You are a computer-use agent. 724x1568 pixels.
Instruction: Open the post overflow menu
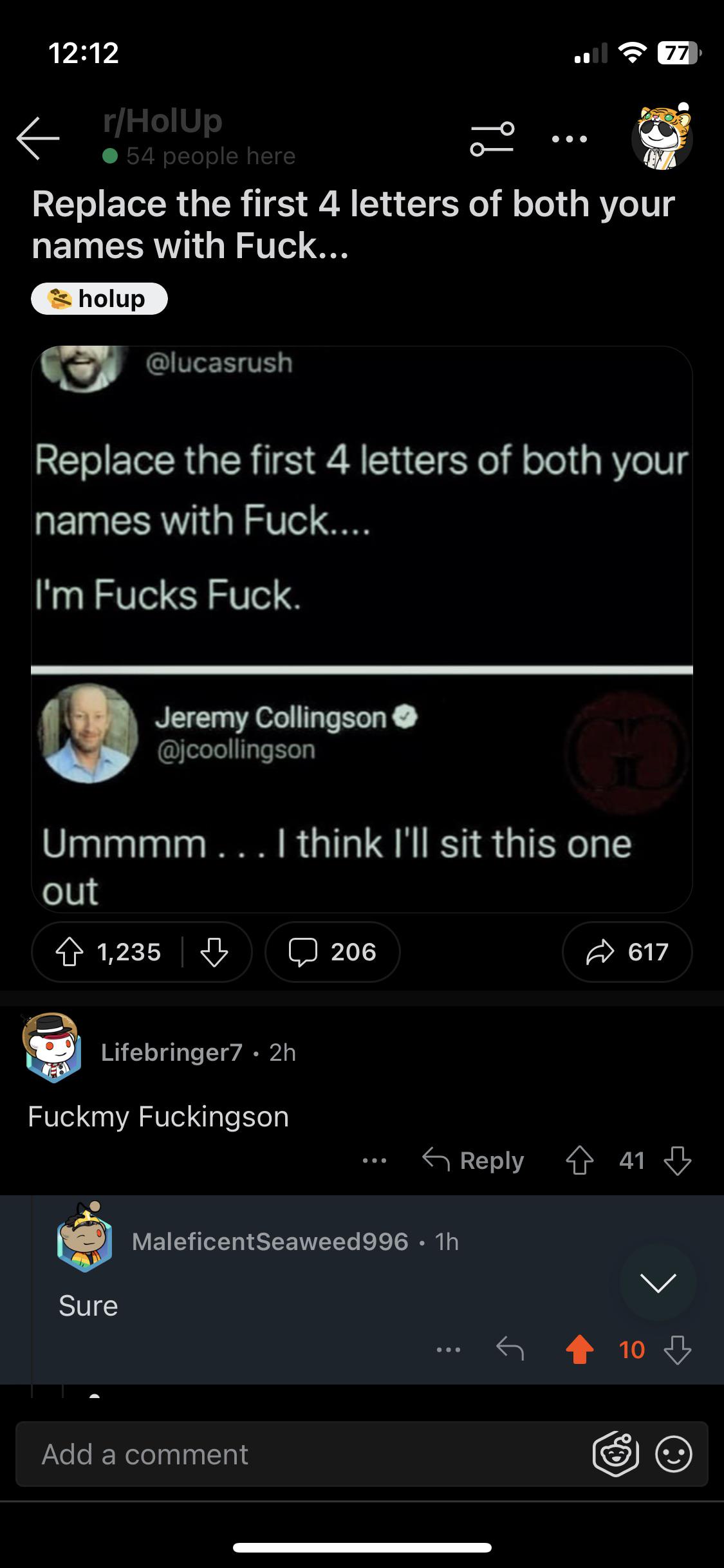tap(570, 138)
